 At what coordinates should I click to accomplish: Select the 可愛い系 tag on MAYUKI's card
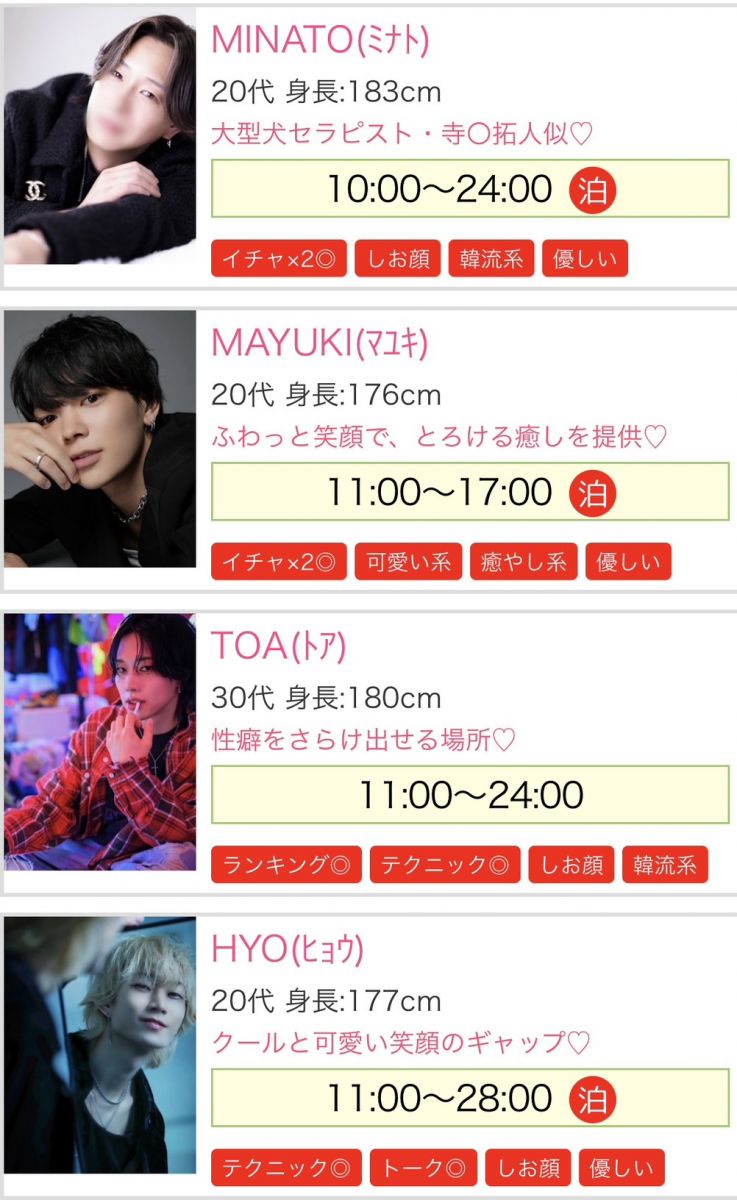408,562
